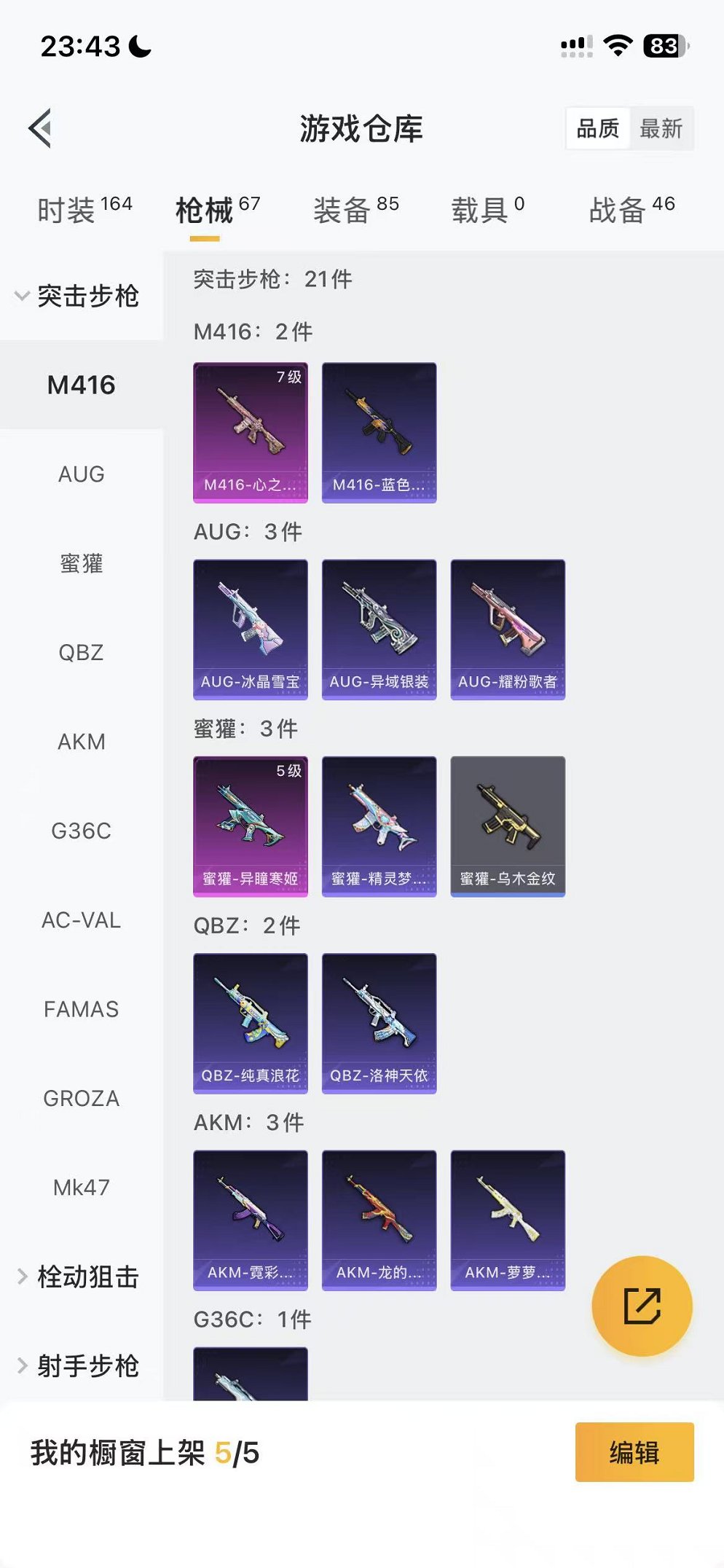View the AUG-异域银装 skin
The height and width of the screenshot is (1568, 724).
point(379,629)
